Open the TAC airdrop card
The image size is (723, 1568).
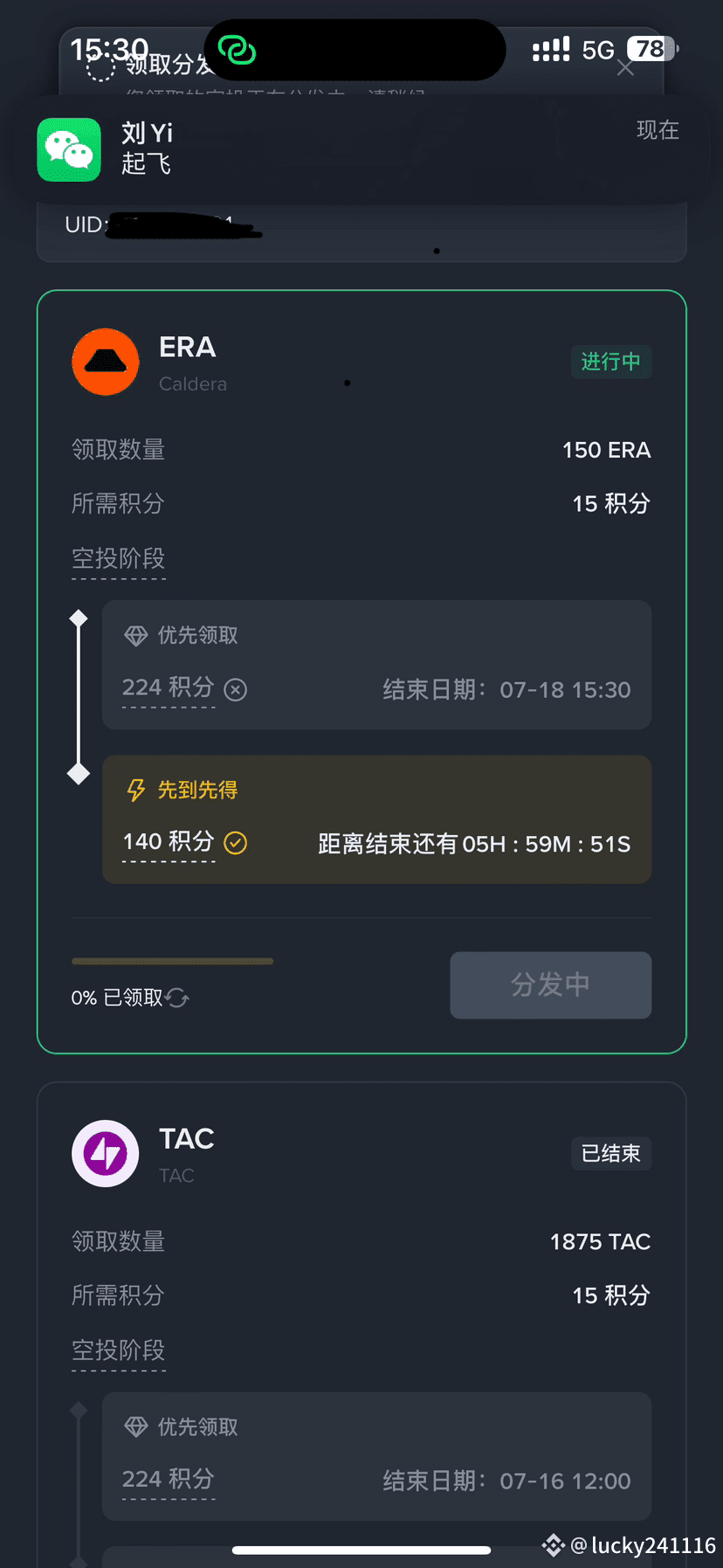click(x=361, y=1324)
